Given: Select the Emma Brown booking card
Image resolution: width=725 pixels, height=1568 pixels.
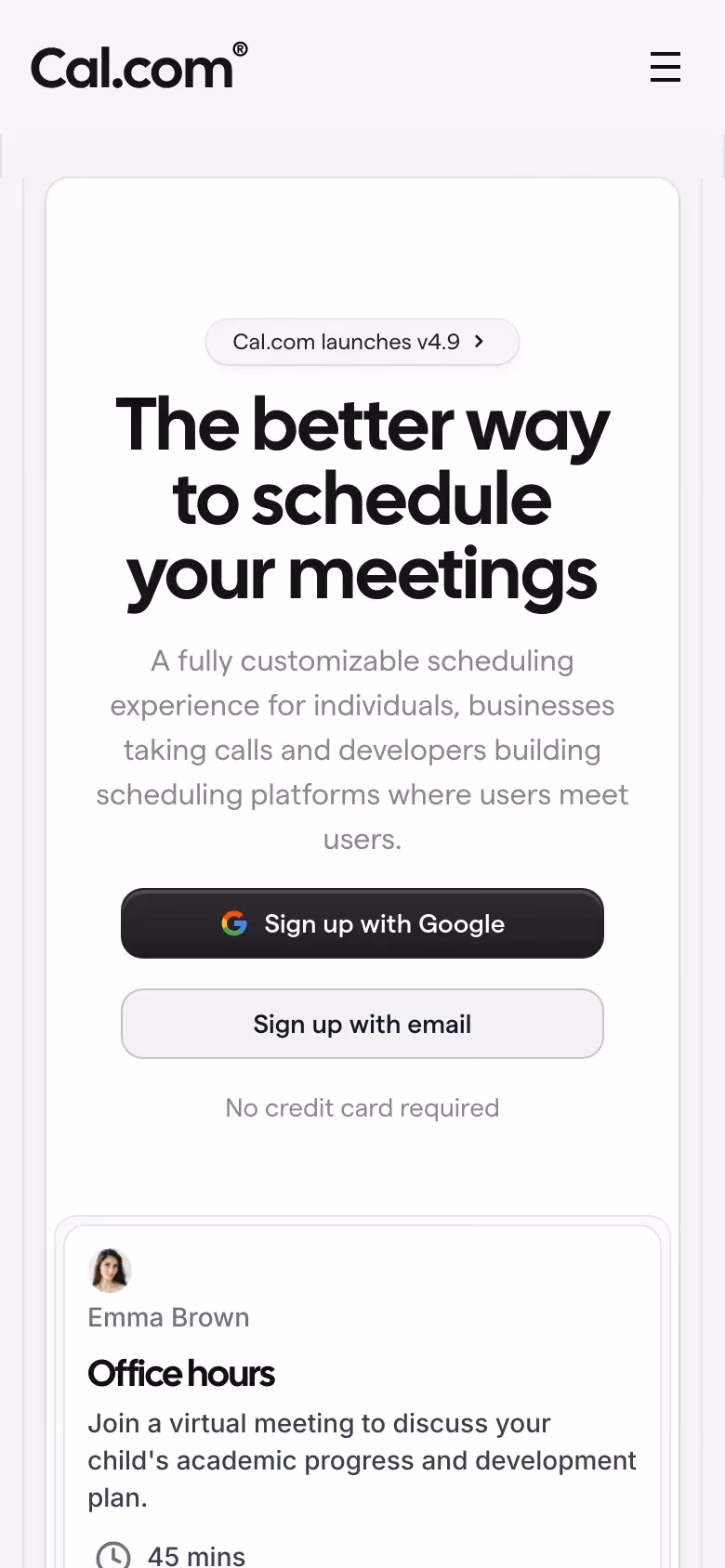Looking at the screenshot, I should (362, 1393).
